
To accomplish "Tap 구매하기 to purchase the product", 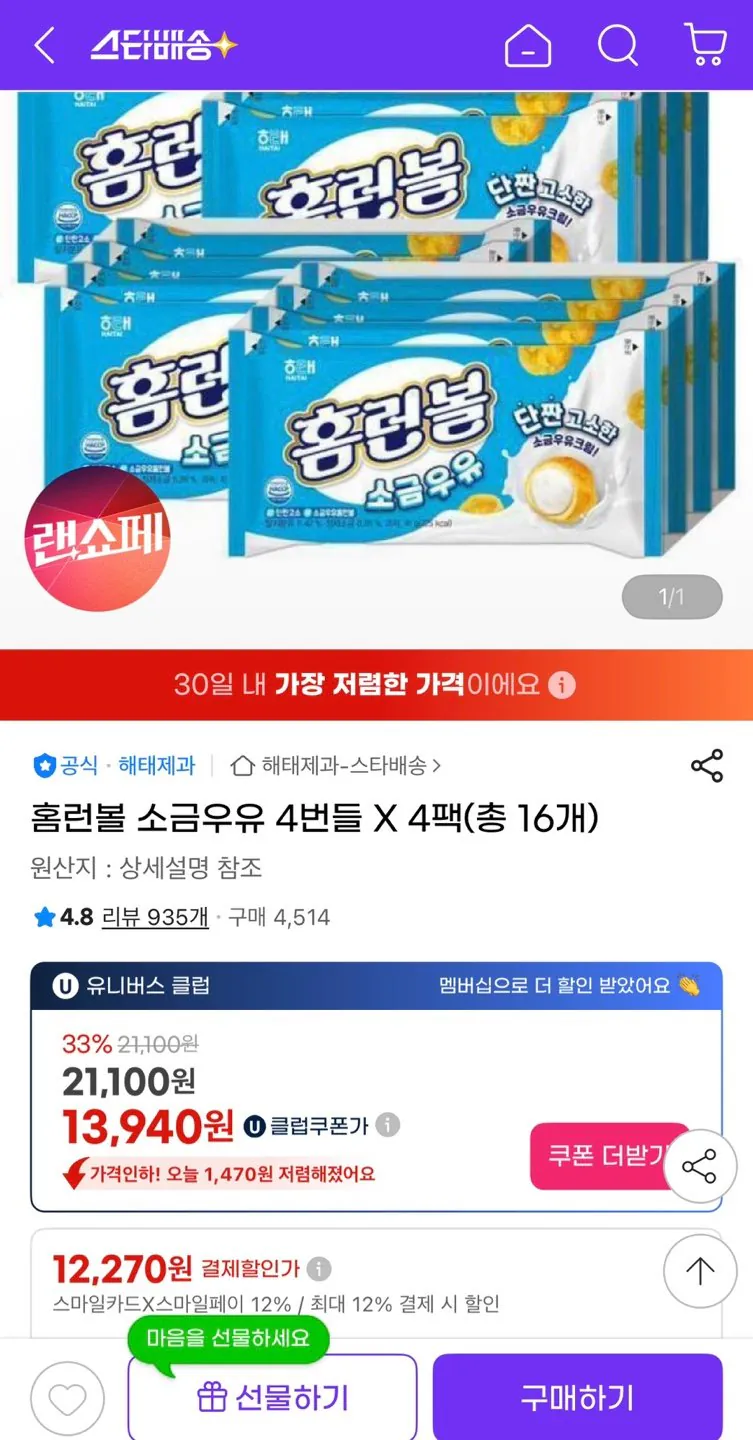I will pyautogui.click(x=577, y=1397).
